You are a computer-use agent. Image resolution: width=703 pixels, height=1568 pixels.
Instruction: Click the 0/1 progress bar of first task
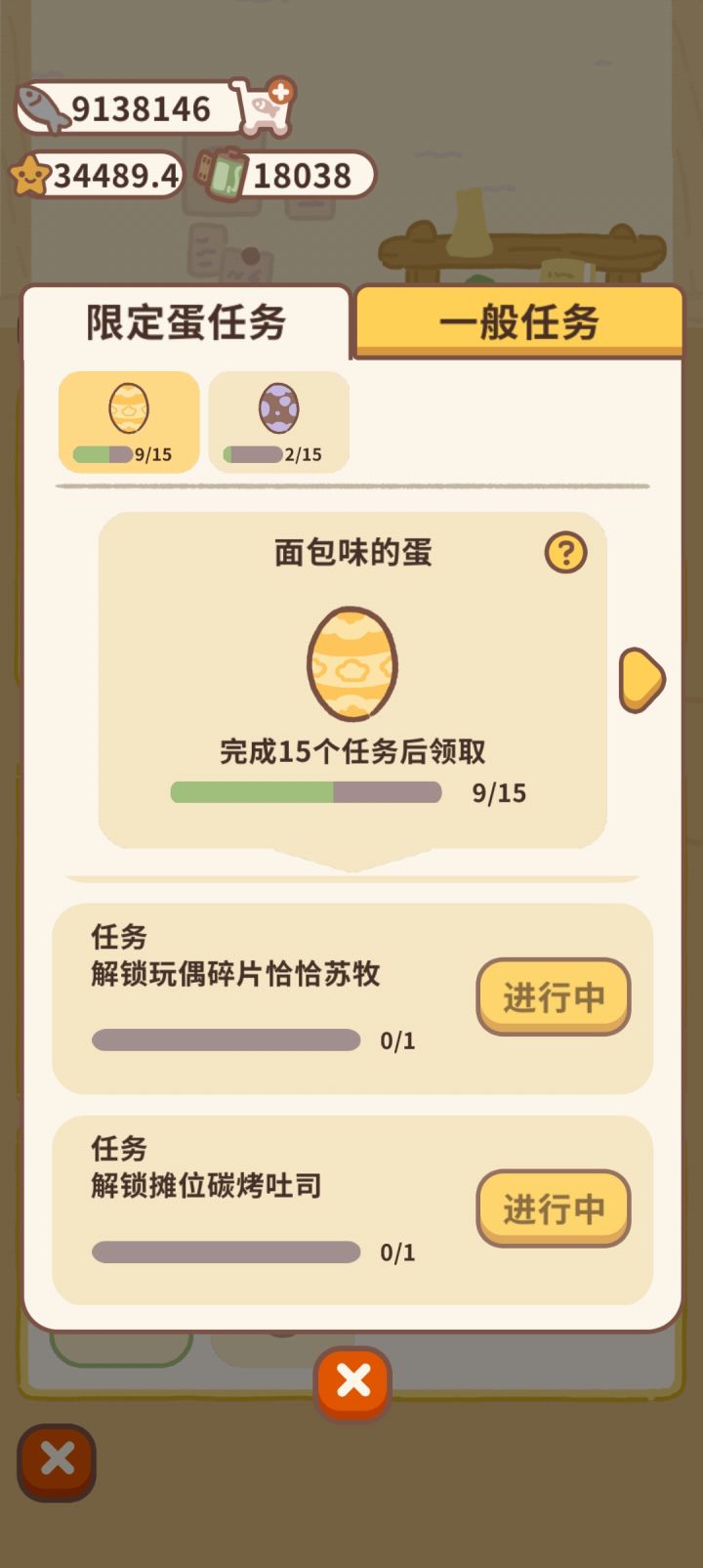pos(225,1040)
